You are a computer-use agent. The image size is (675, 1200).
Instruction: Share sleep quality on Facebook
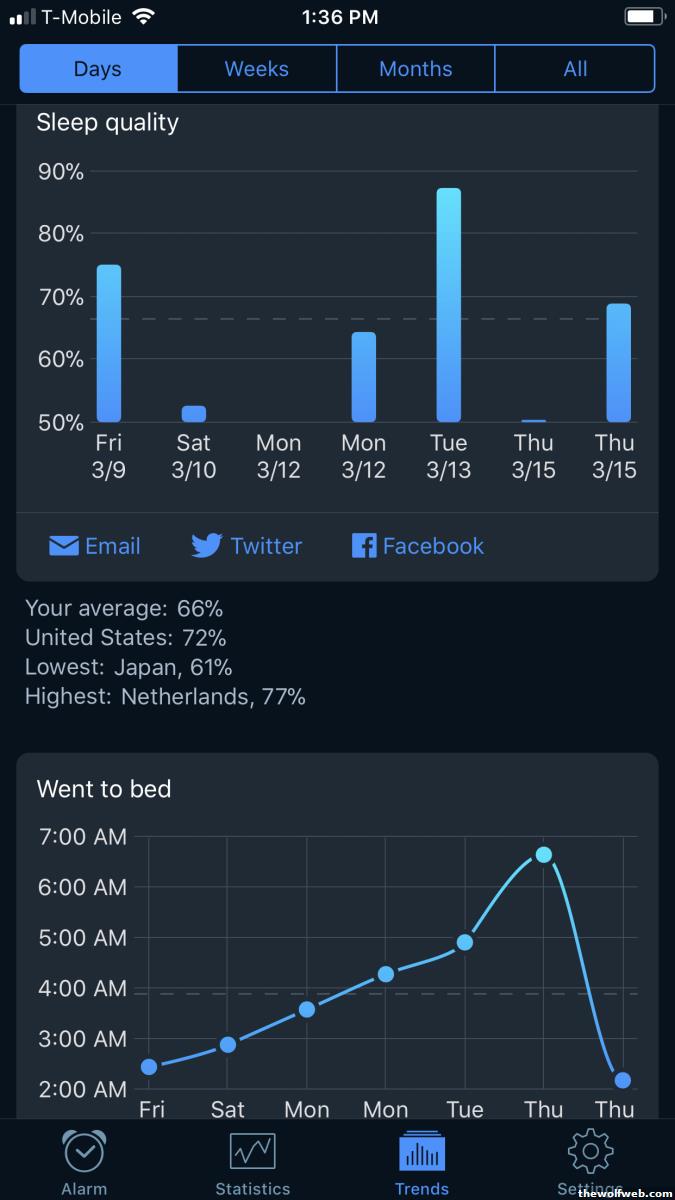pos(418,546)
